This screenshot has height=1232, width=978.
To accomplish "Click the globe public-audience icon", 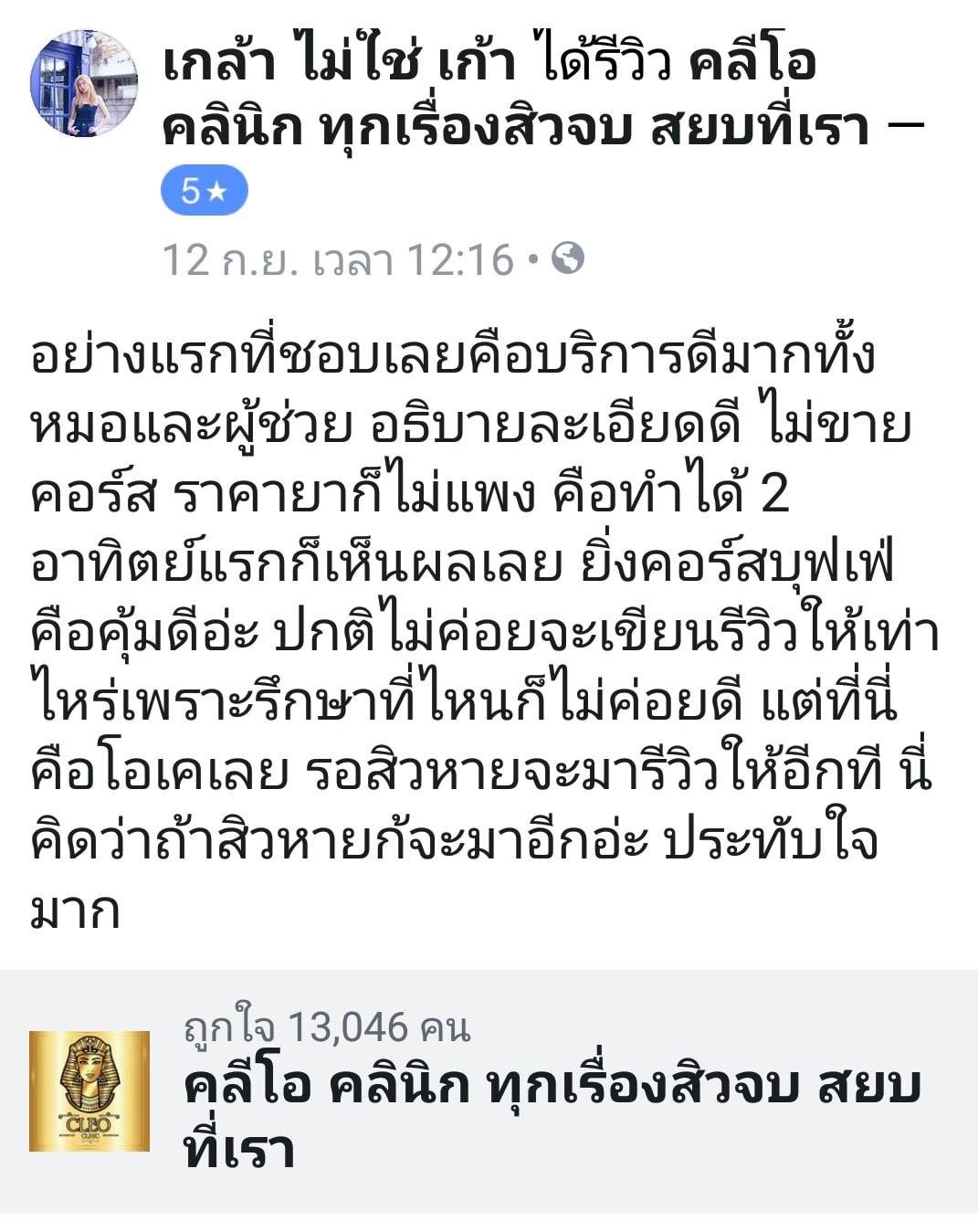I will pyautogui.click(x=566, y=258).
